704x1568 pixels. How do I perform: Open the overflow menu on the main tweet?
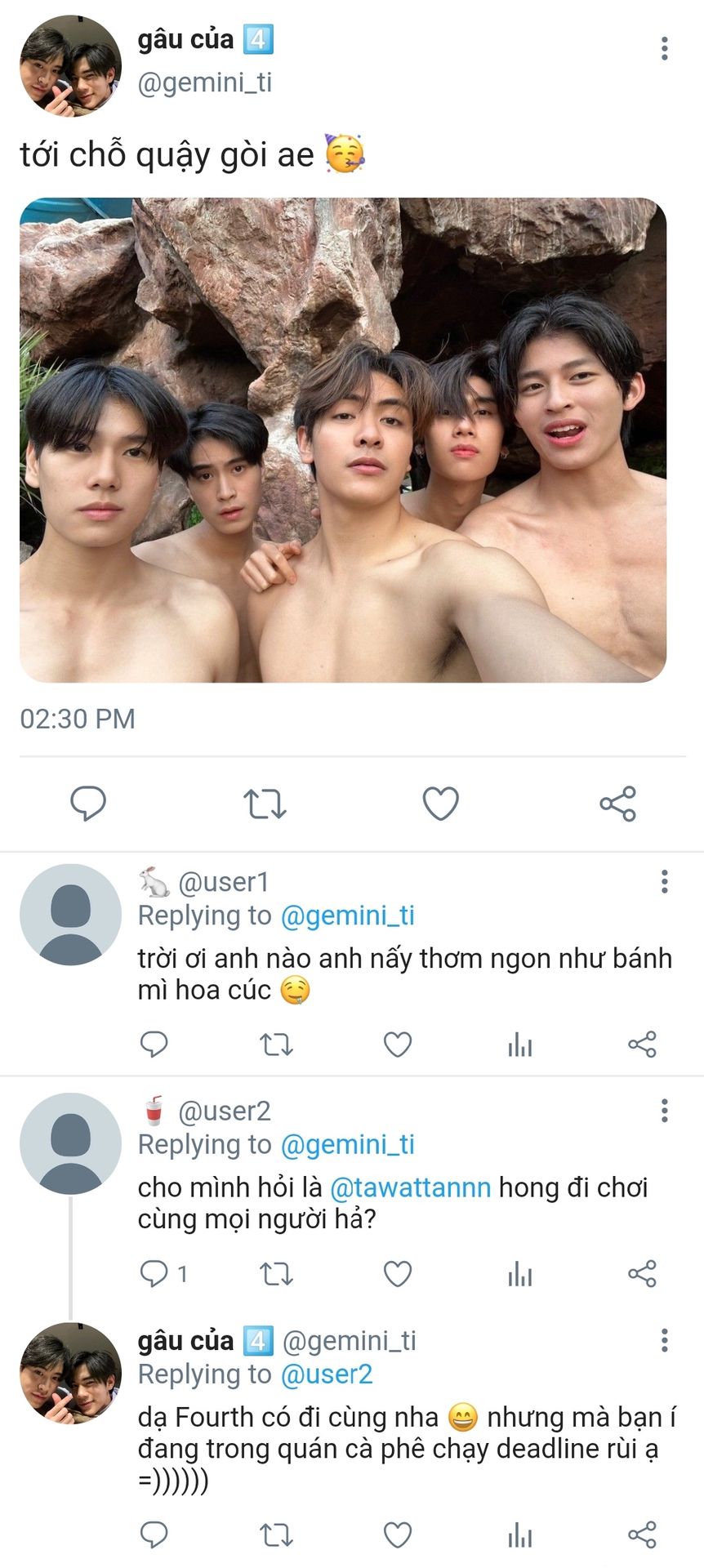[x=664, y=48]
